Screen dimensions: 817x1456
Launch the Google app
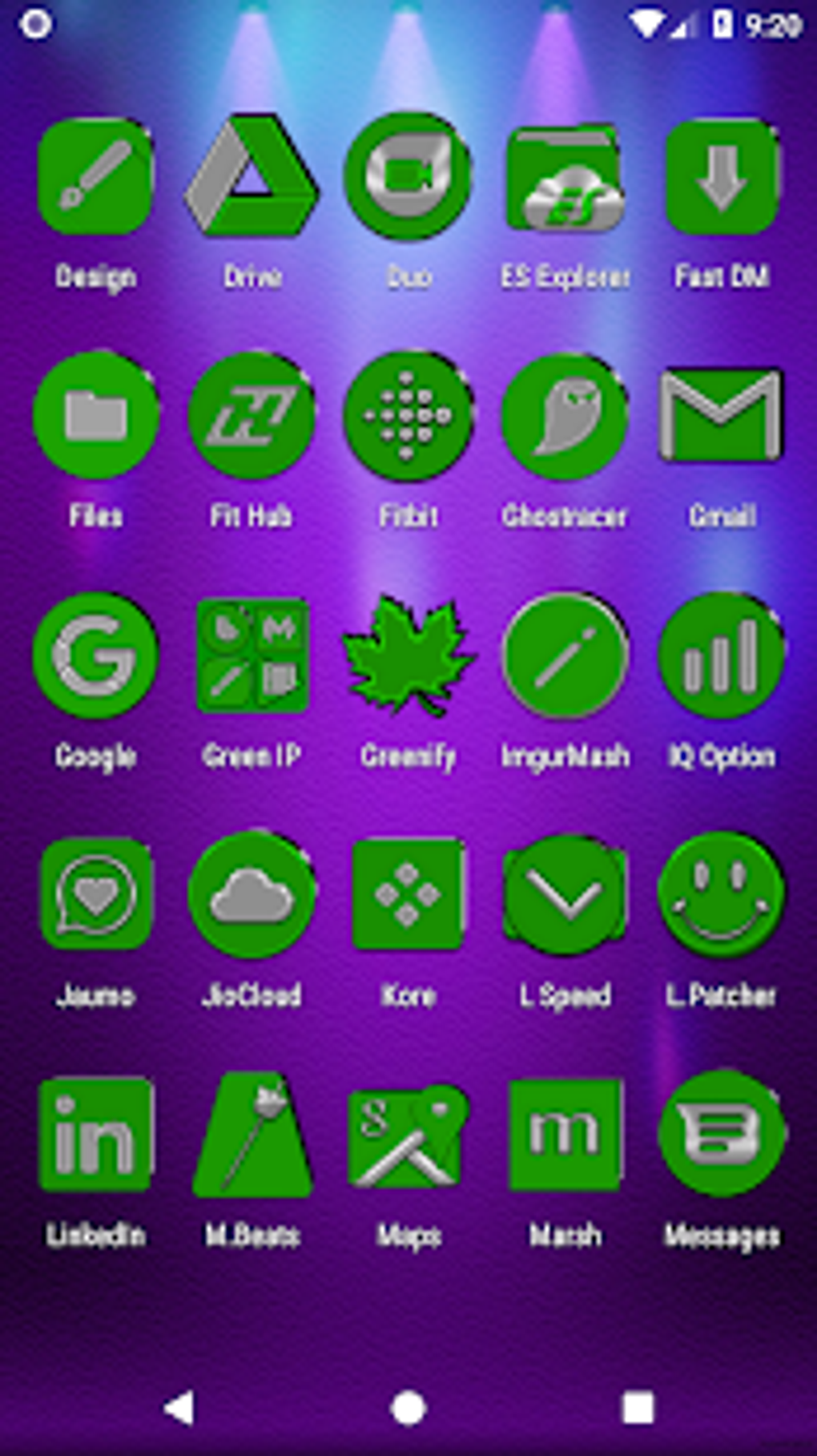pos(95,655)
